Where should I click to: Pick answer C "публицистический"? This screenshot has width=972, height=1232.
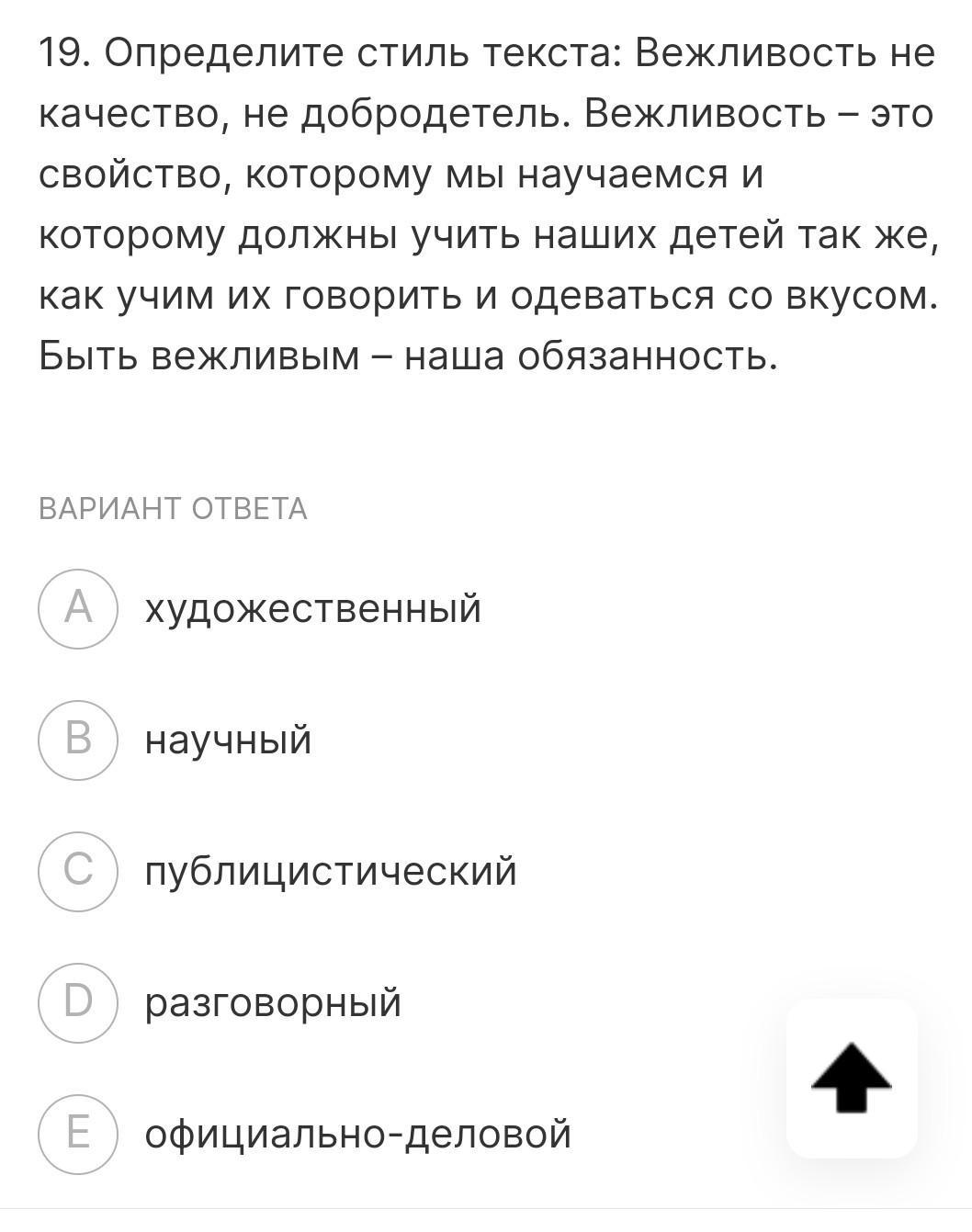pos(78,872)
